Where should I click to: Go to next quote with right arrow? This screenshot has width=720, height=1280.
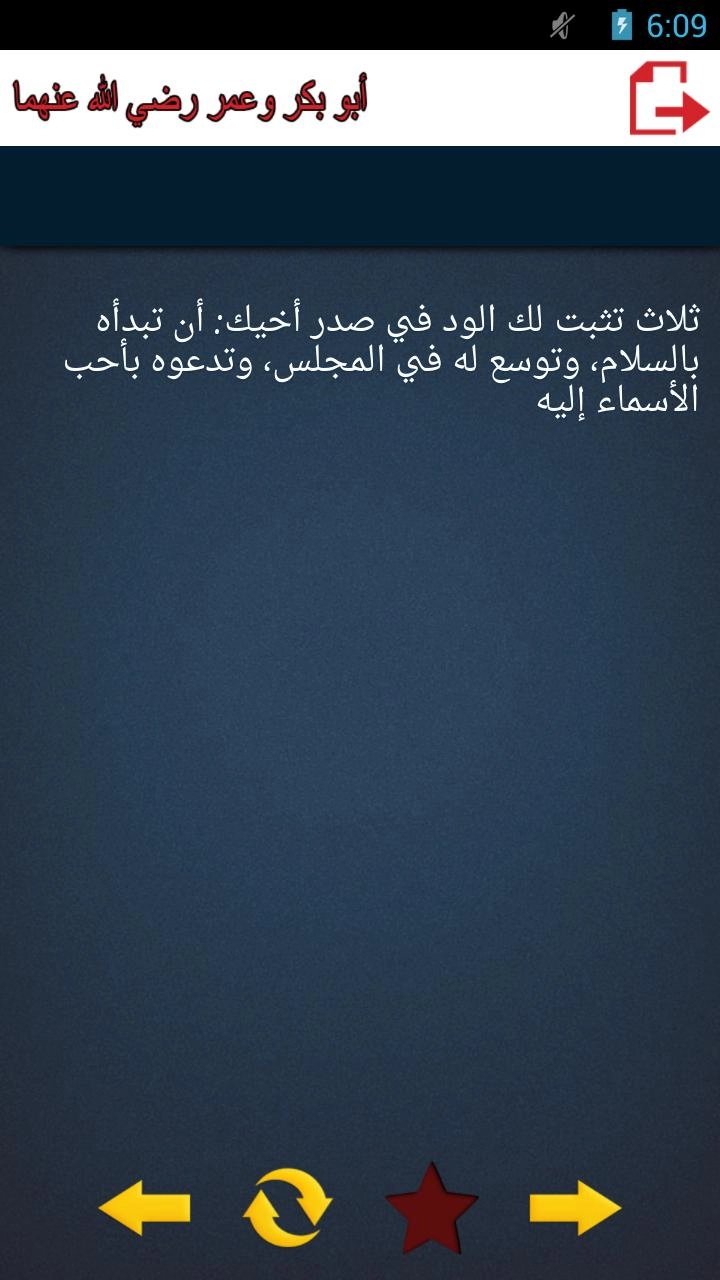tap(575, 1208)
